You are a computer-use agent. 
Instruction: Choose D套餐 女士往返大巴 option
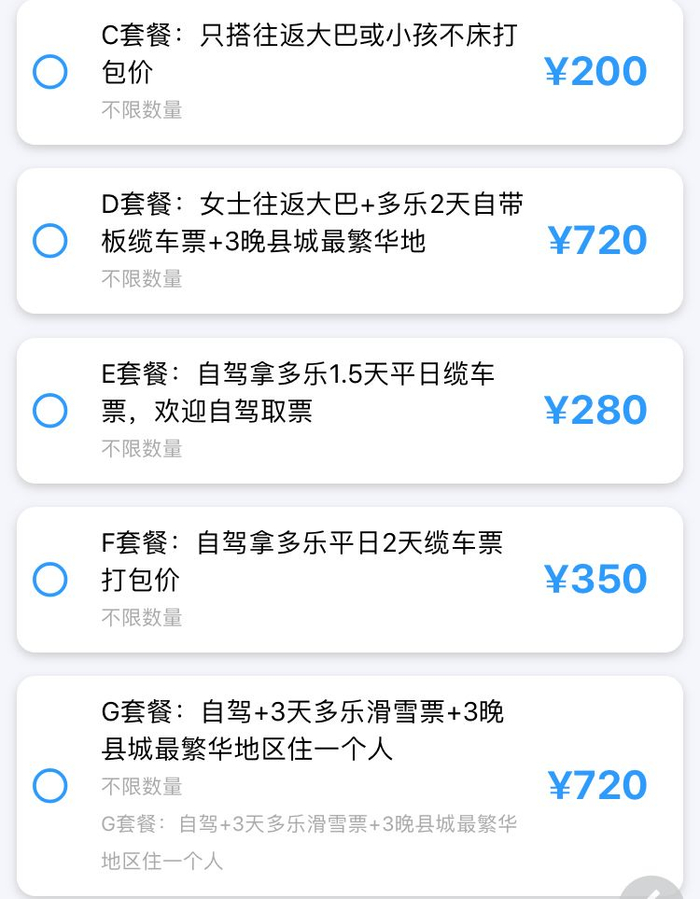(50, 241)
